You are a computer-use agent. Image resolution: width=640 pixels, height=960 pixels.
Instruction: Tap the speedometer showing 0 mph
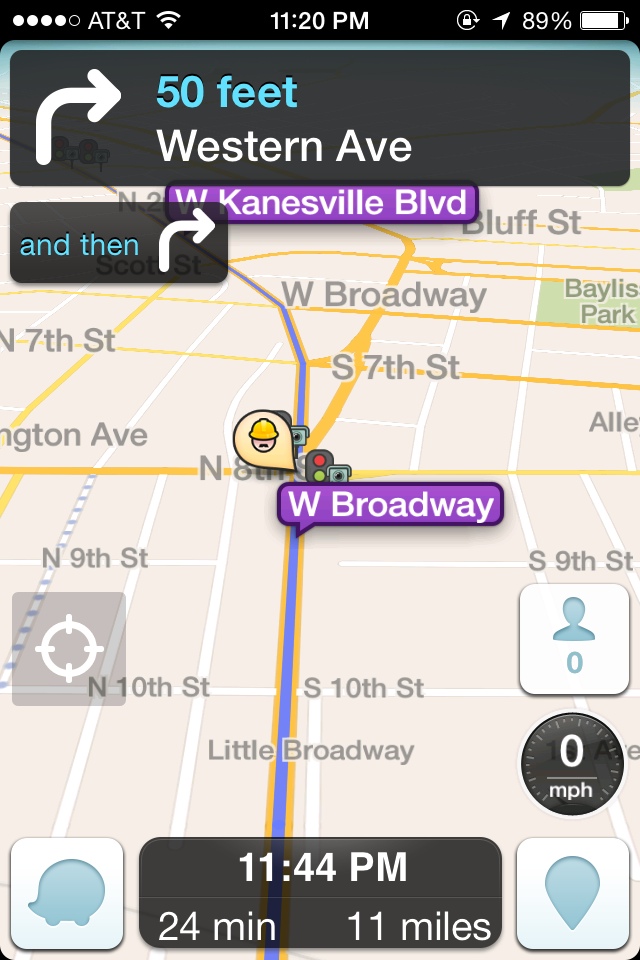click(x=571, y=764)
